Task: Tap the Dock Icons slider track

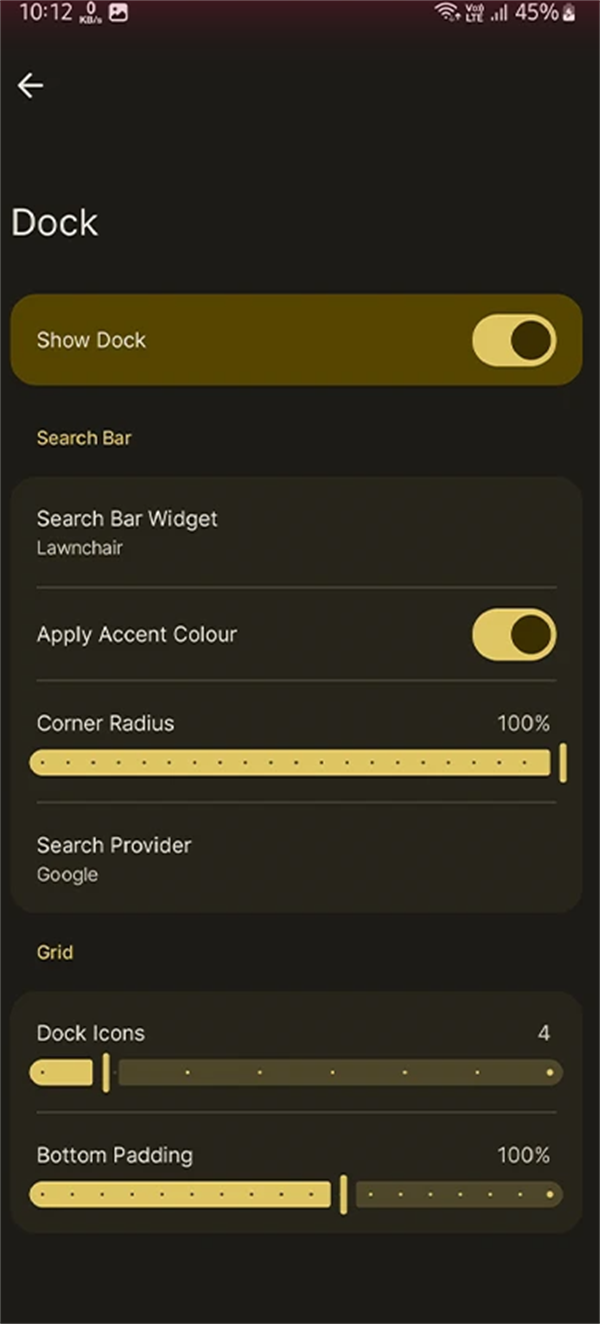Action: (296, 1073)
